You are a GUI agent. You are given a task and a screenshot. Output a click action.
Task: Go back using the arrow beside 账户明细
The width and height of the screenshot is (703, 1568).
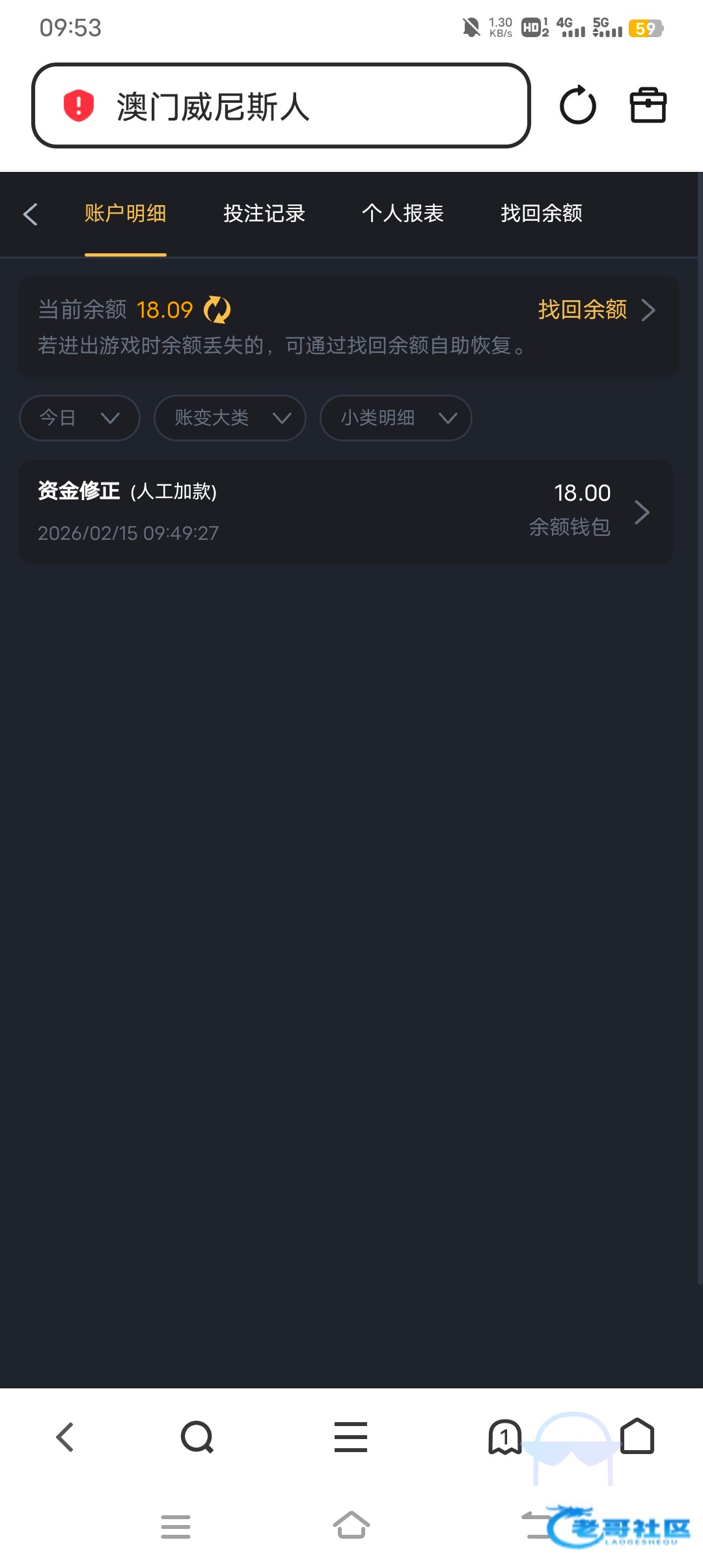31,214
